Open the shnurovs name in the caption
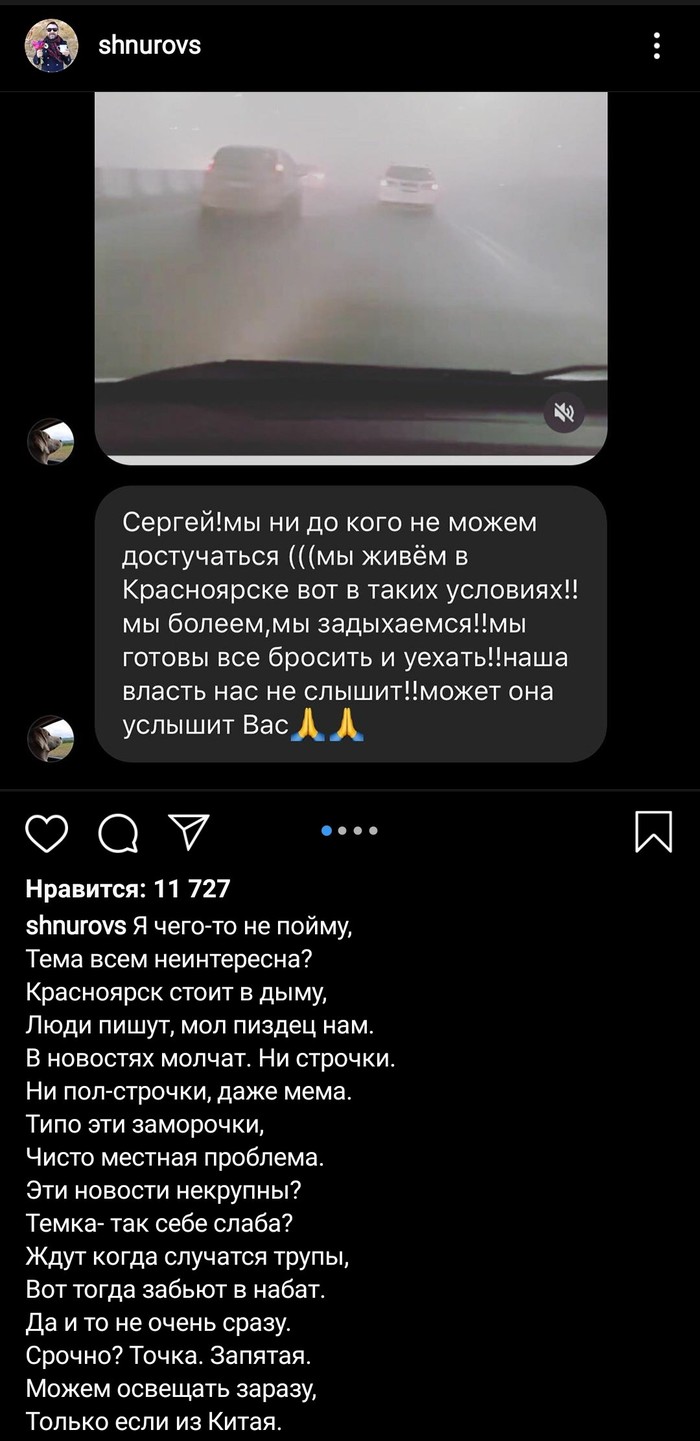The width and height of the screenshot is (700, 1441). click(76, 925)
